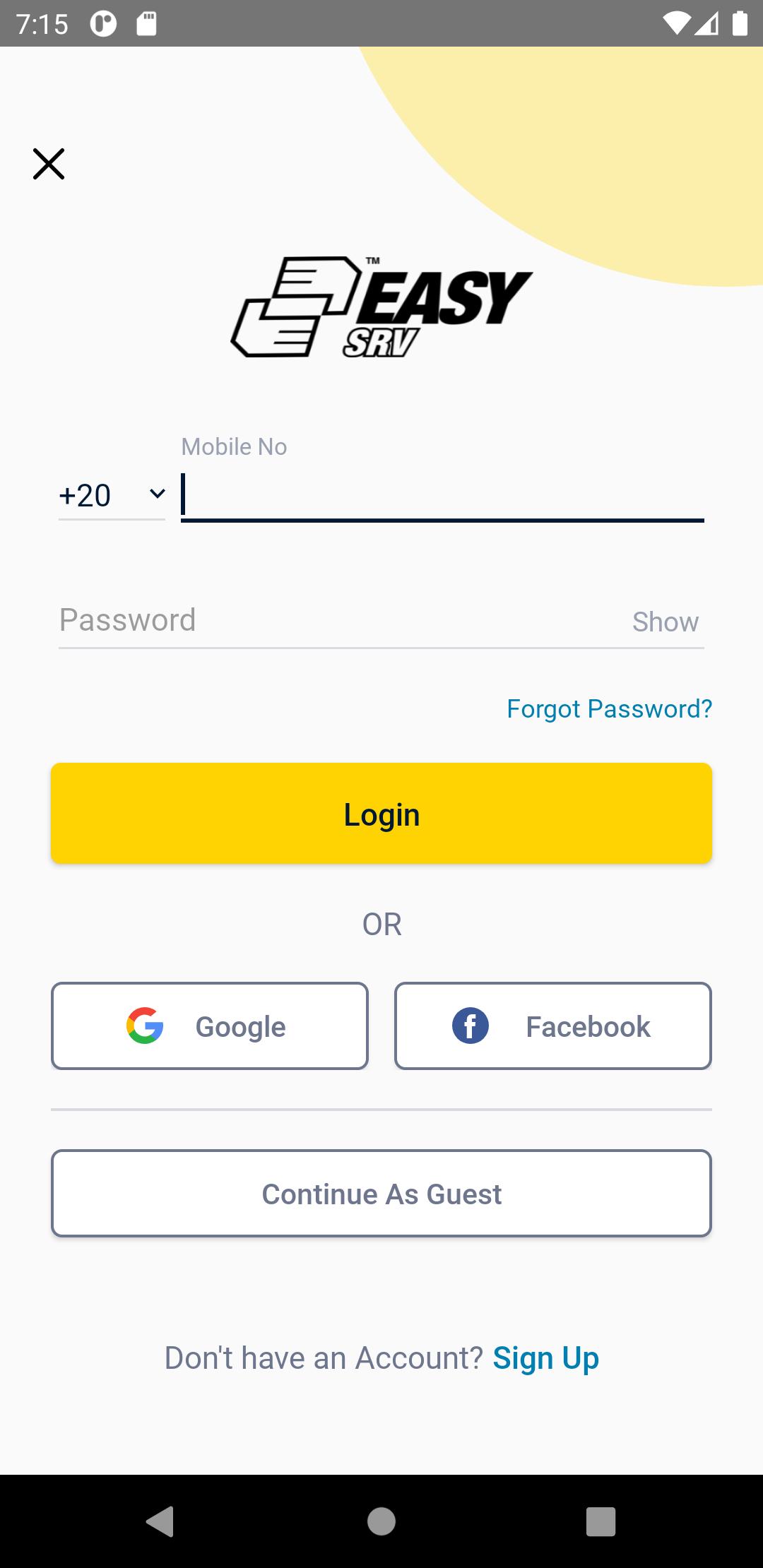763x1568 pixels.
Task: Tap the Password field
Action: [339, 620]
